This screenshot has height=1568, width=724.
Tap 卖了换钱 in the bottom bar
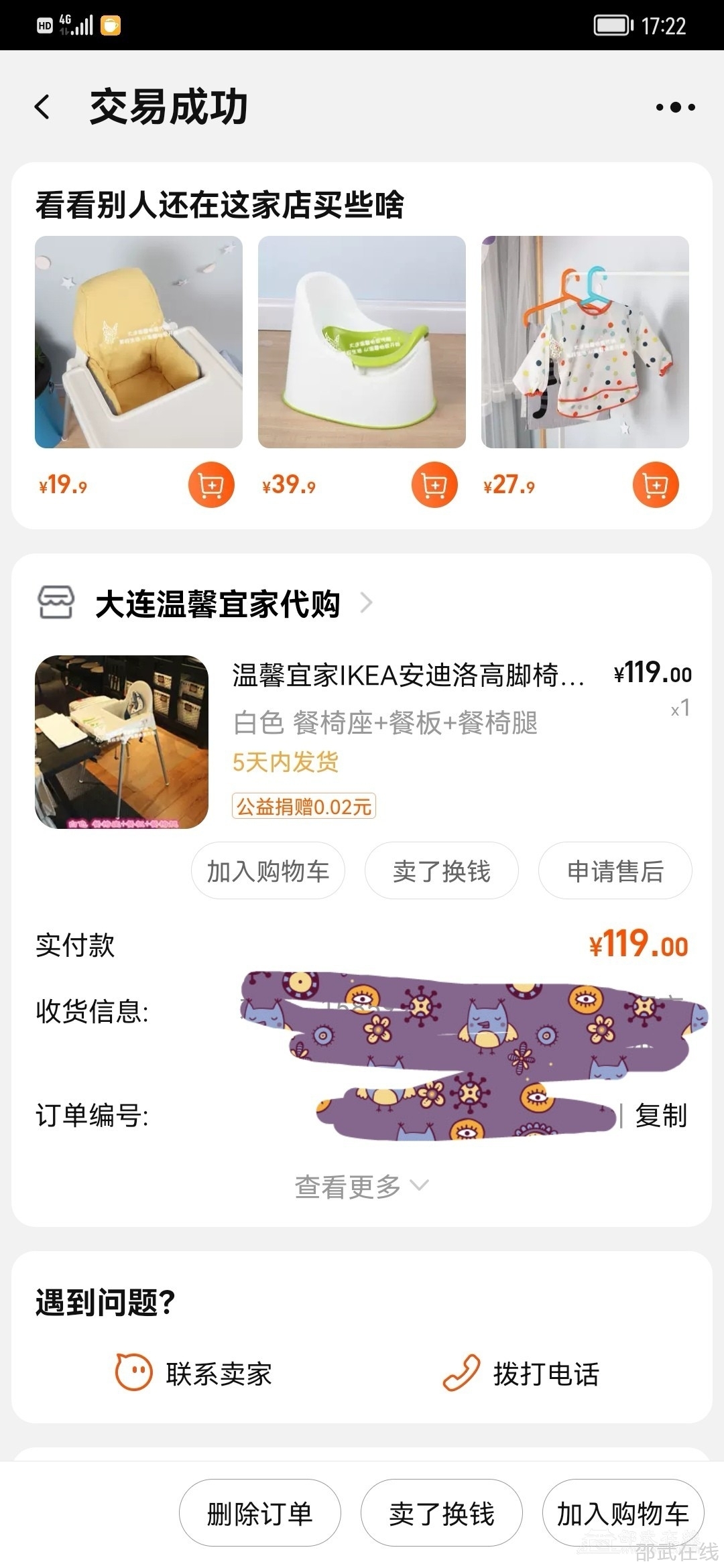click(x=441, y=1514)
